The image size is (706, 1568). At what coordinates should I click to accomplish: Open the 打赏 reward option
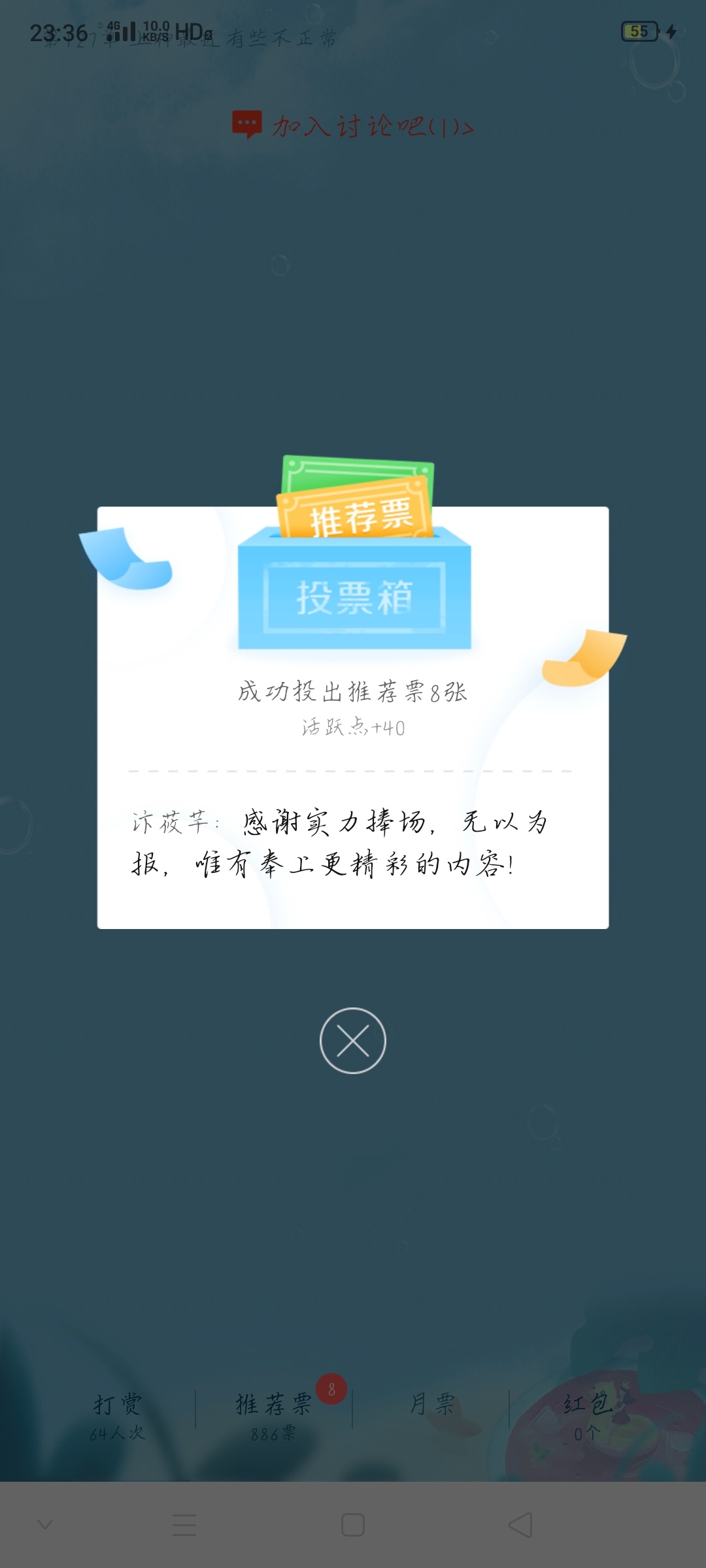[118, 1416]
